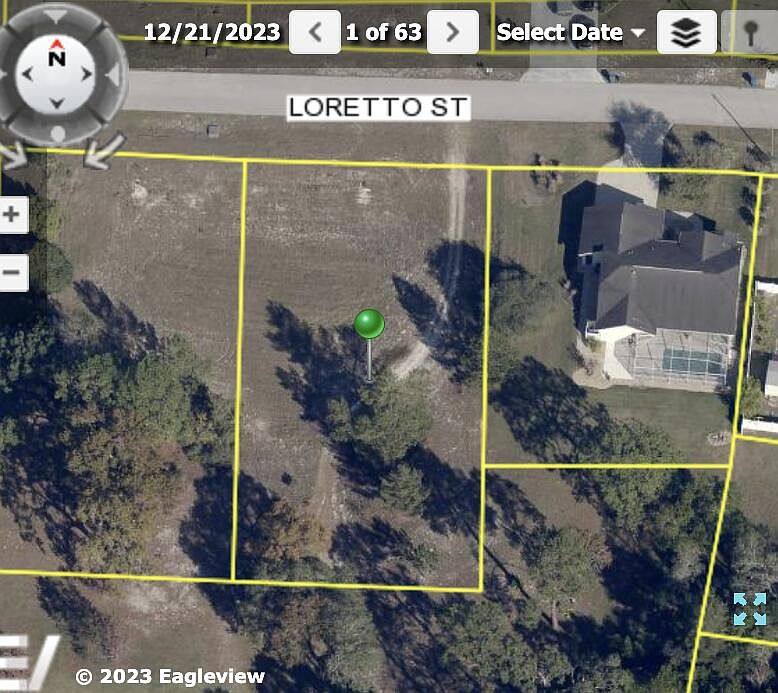
Task: Tap the pin tool button
Action: [x=751, y=32]
